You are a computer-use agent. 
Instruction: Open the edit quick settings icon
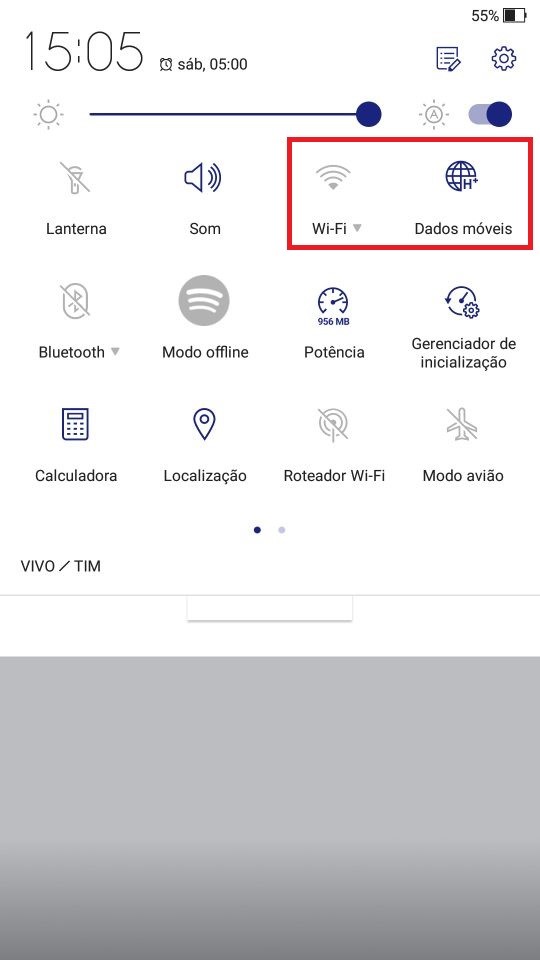[448, 59]
